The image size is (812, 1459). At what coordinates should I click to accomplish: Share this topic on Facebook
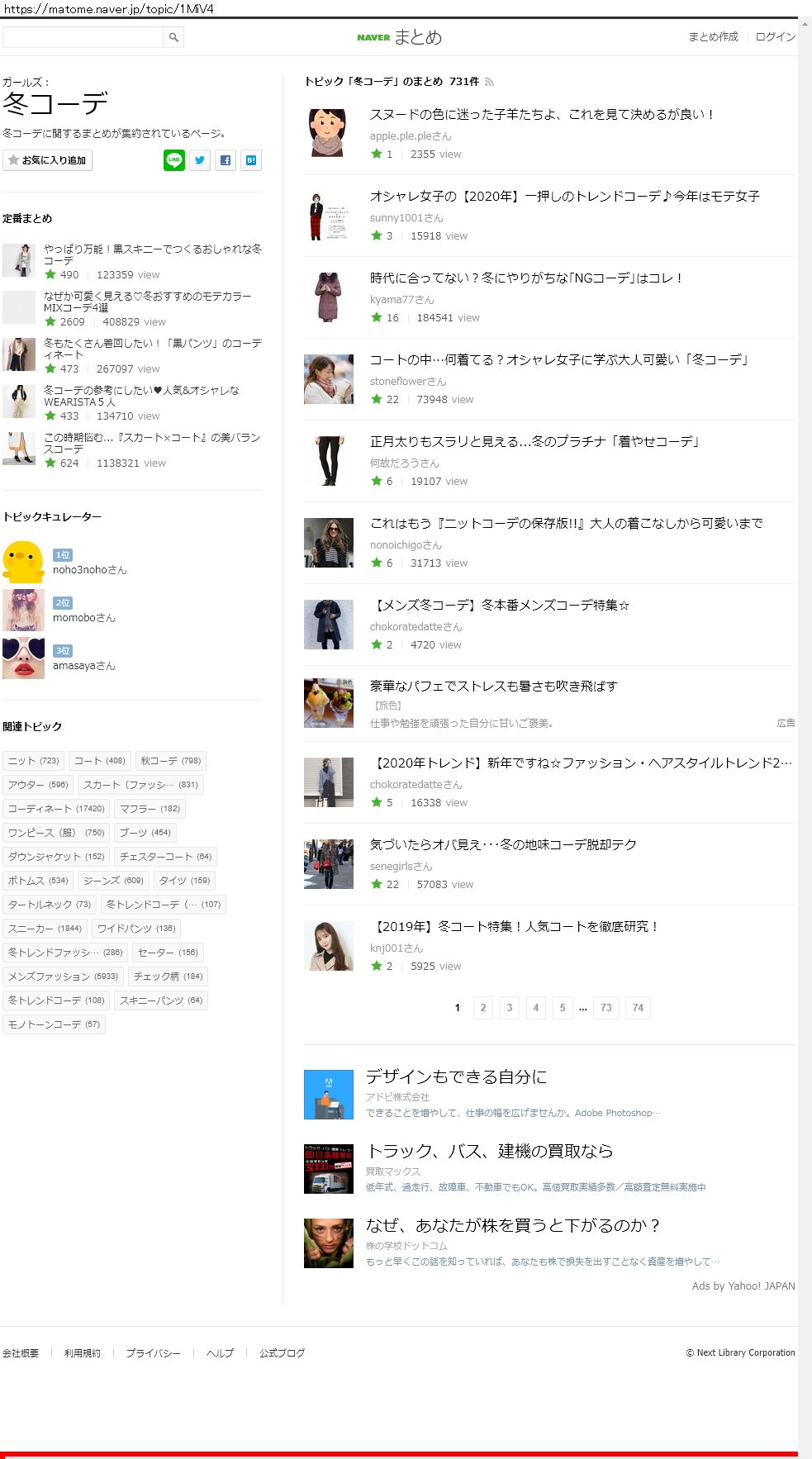(x=226, y=160)
